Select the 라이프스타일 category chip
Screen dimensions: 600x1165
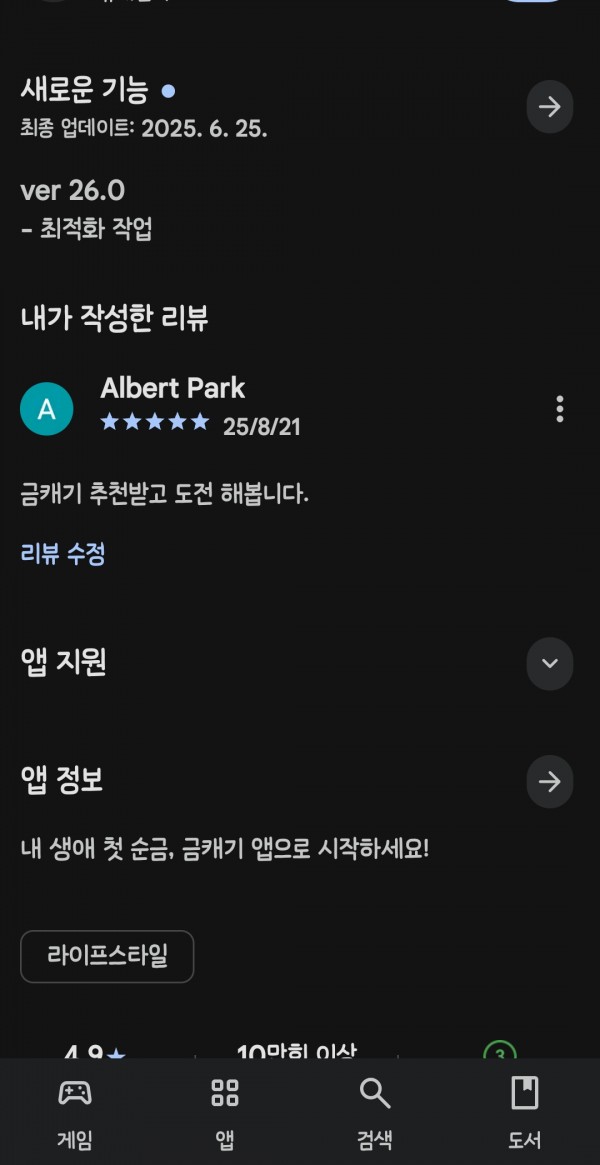coord(107,956)
